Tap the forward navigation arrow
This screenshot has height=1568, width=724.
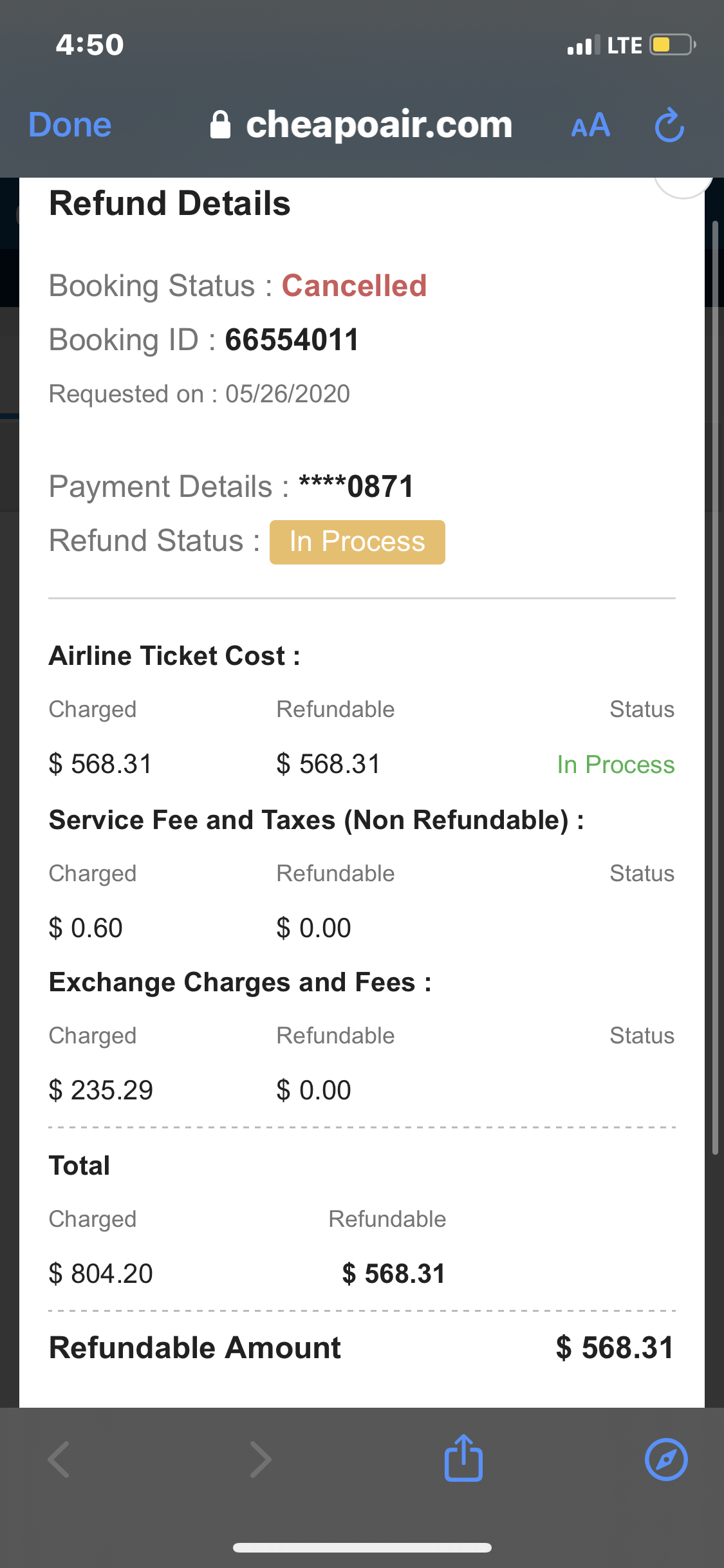[261, 1459]
